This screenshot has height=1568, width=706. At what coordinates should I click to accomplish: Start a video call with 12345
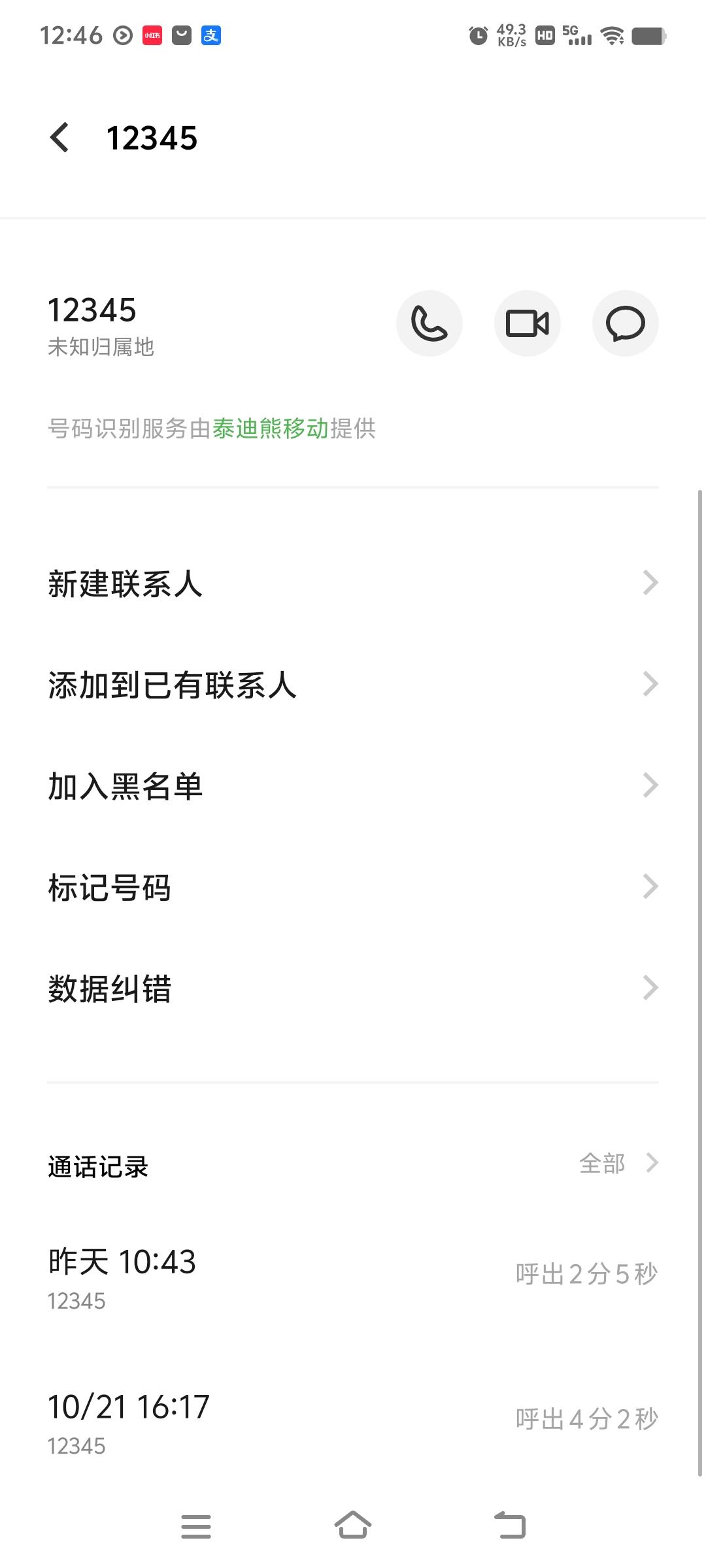pos(527,323)
